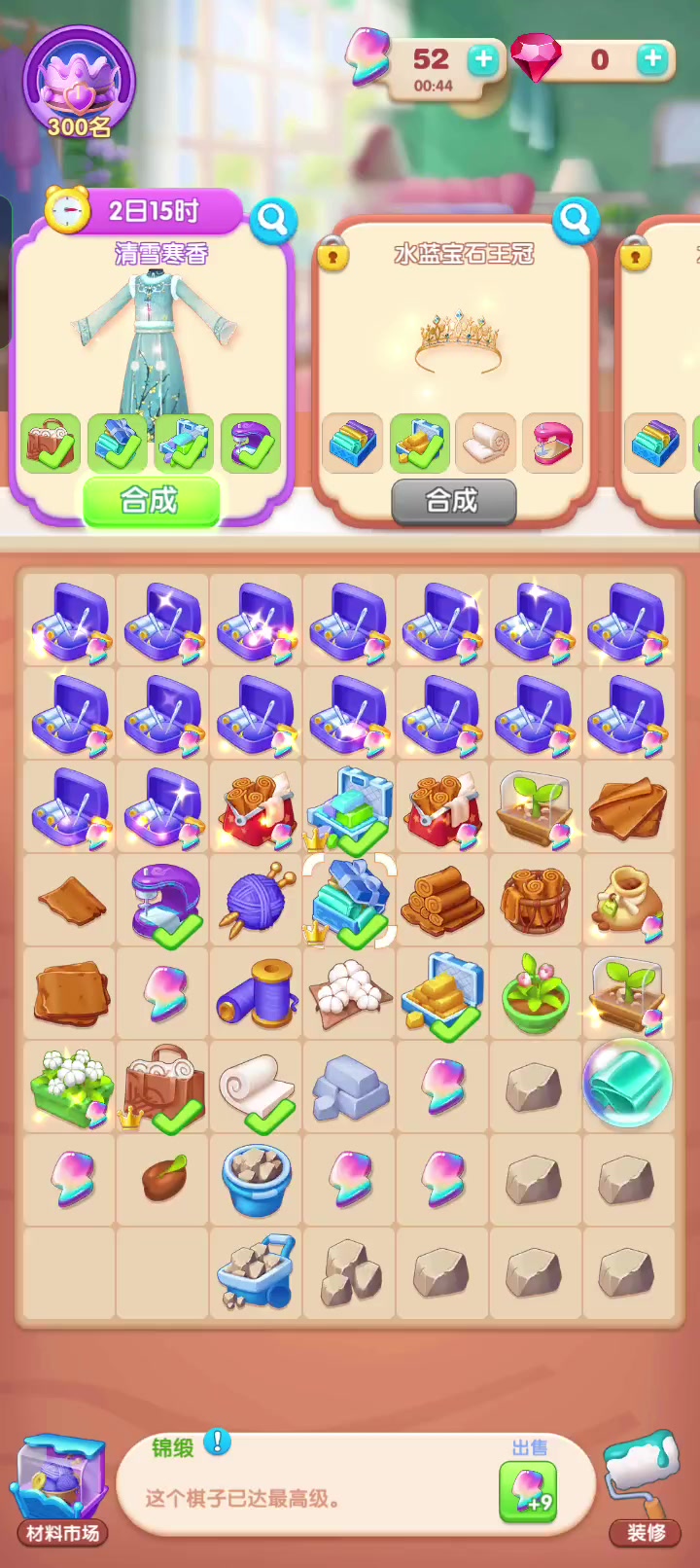This screenshot has height=1568, width=700.
Task: Open the 装修 decoration paint roller
Action: pyautogui.click(x=643, y=1489)
